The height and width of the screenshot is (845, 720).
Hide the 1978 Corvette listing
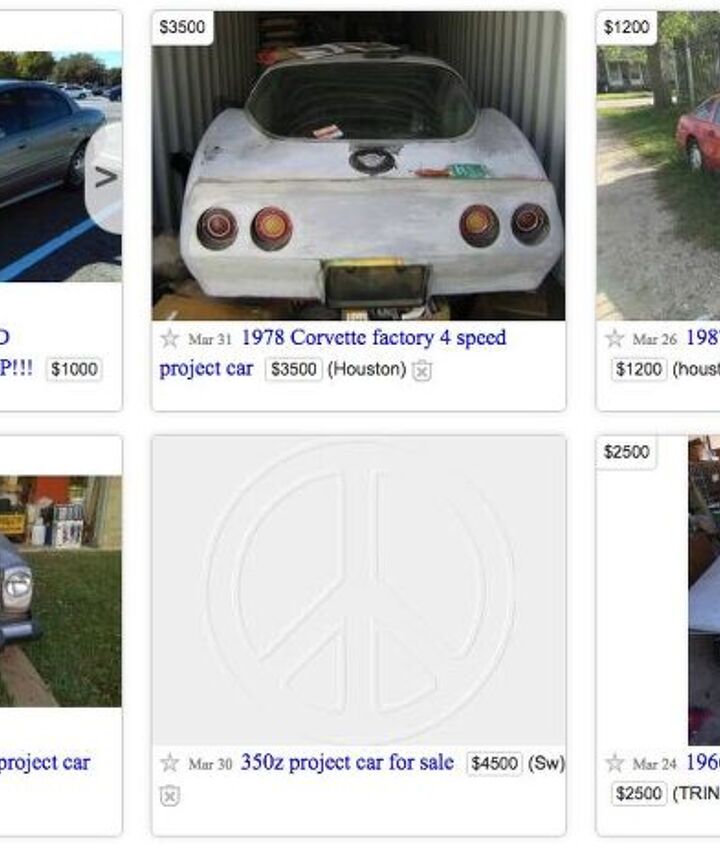click(x=422, y=371)
